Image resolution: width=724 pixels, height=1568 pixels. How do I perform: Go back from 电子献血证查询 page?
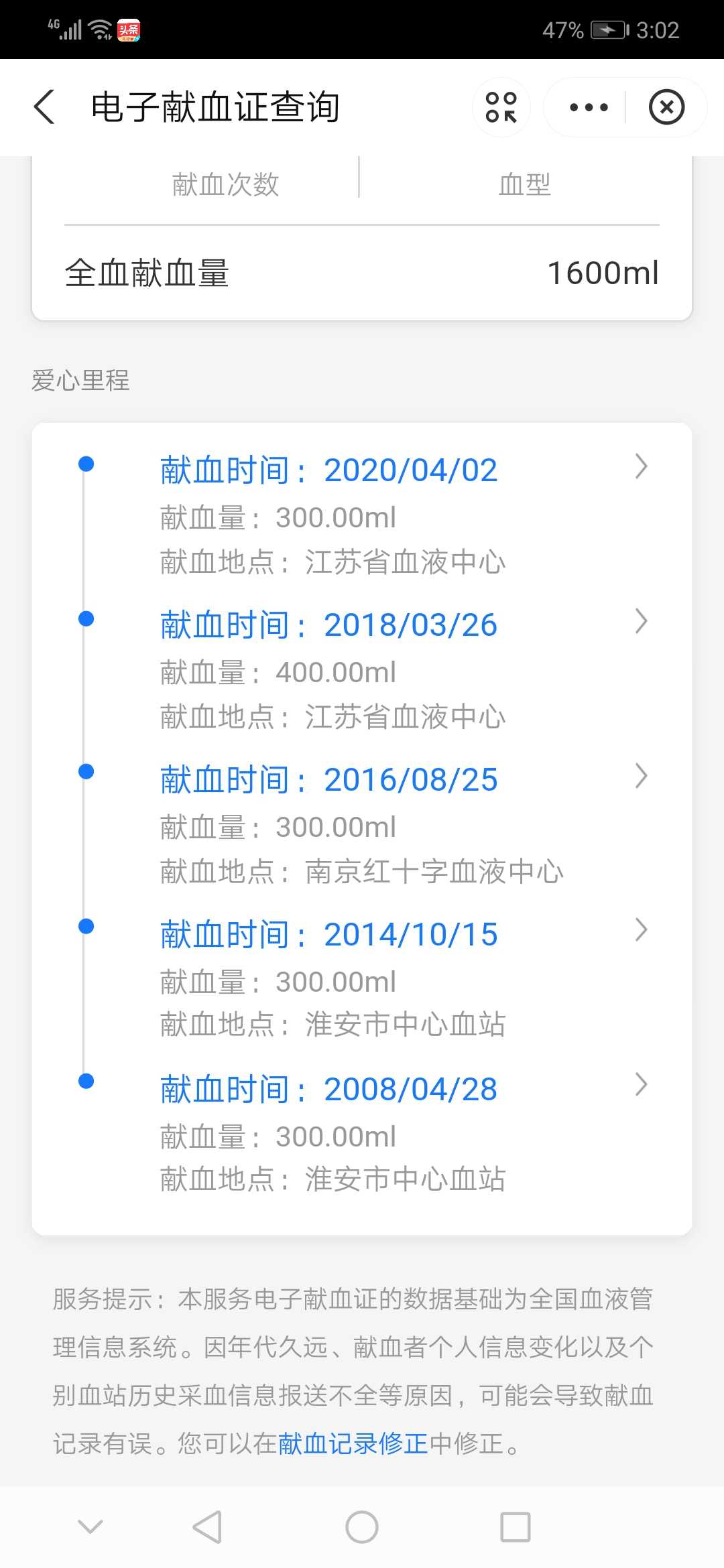coord(44,107)
